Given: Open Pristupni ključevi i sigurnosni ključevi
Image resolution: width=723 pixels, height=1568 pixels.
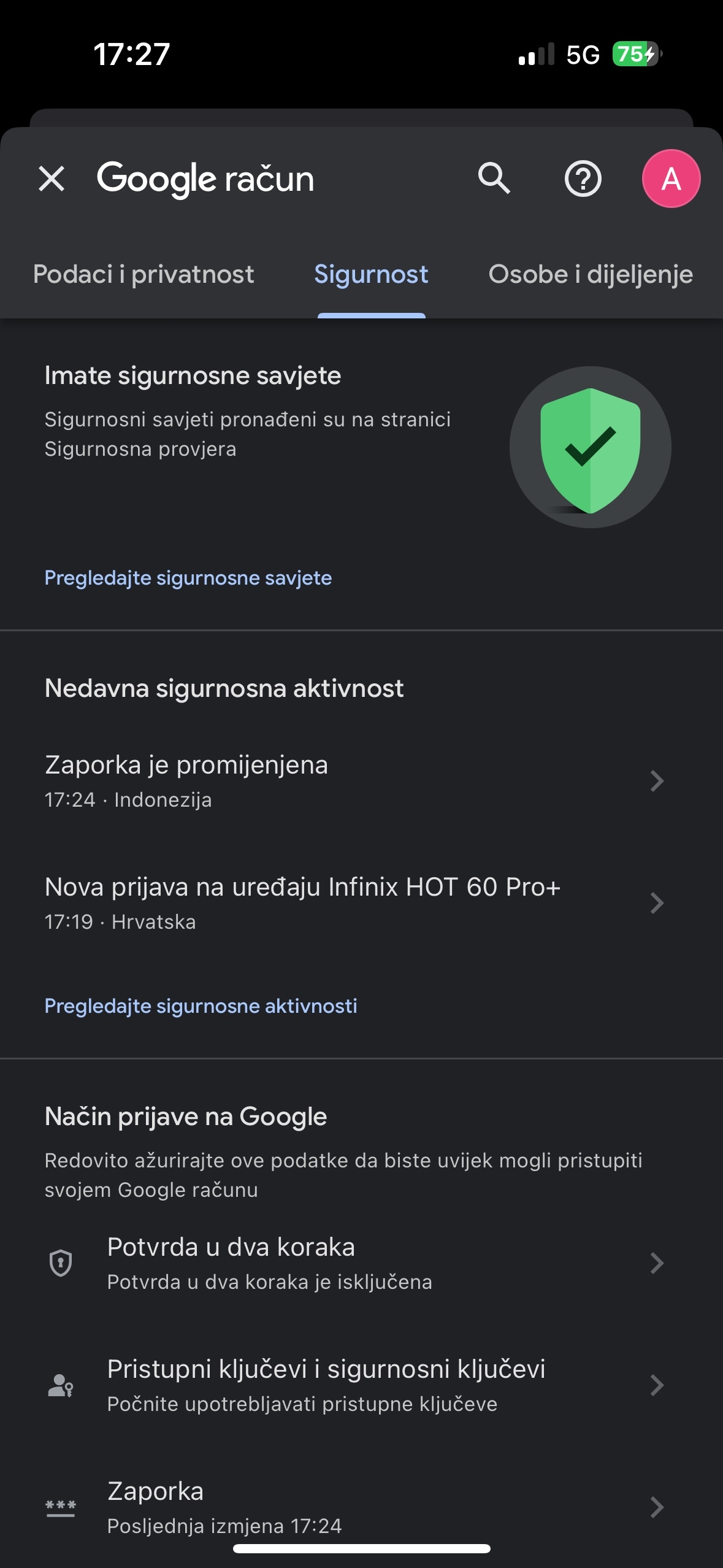Looking at the screenshot, I should click(354, 1385).
